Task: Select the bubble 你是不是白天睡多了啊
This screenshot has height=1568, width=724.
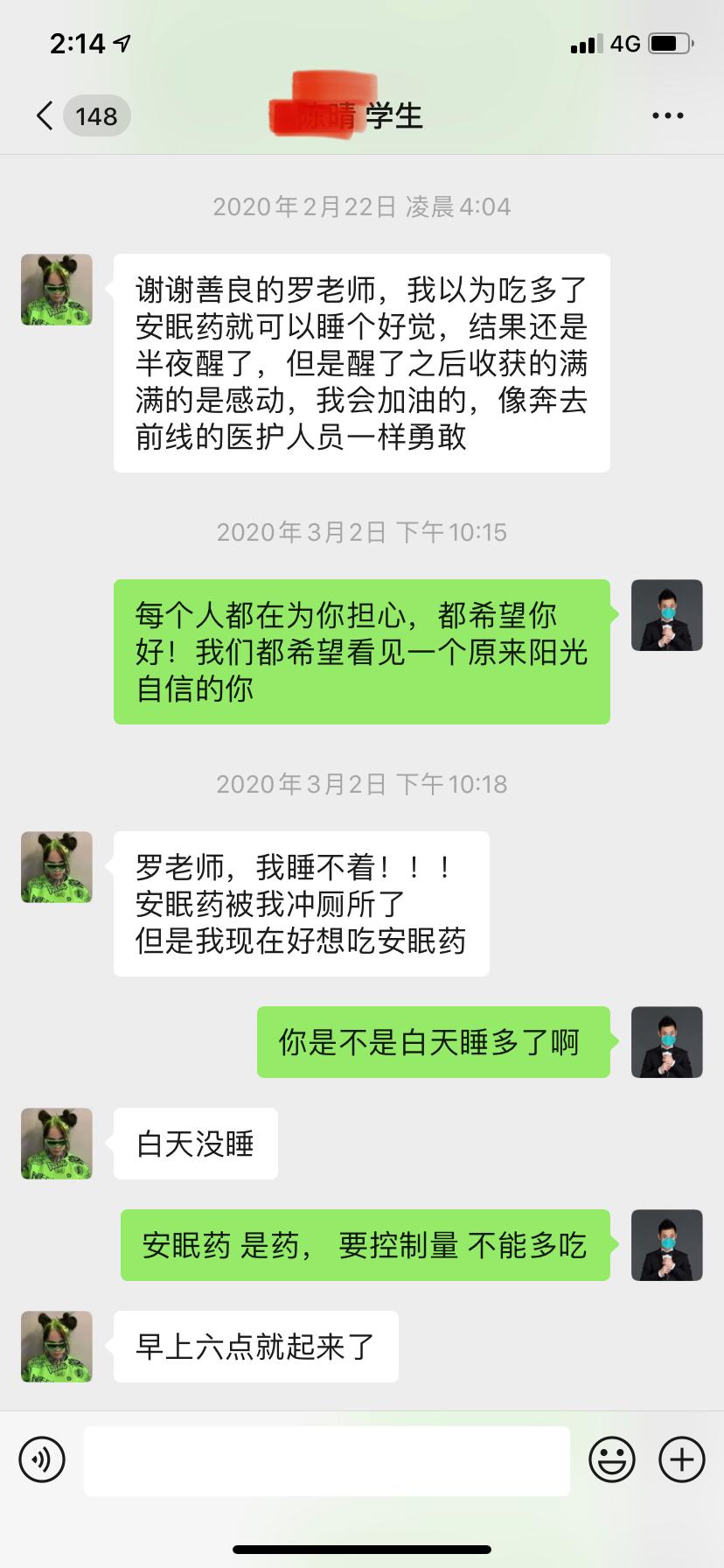Action: (433, 1042)
